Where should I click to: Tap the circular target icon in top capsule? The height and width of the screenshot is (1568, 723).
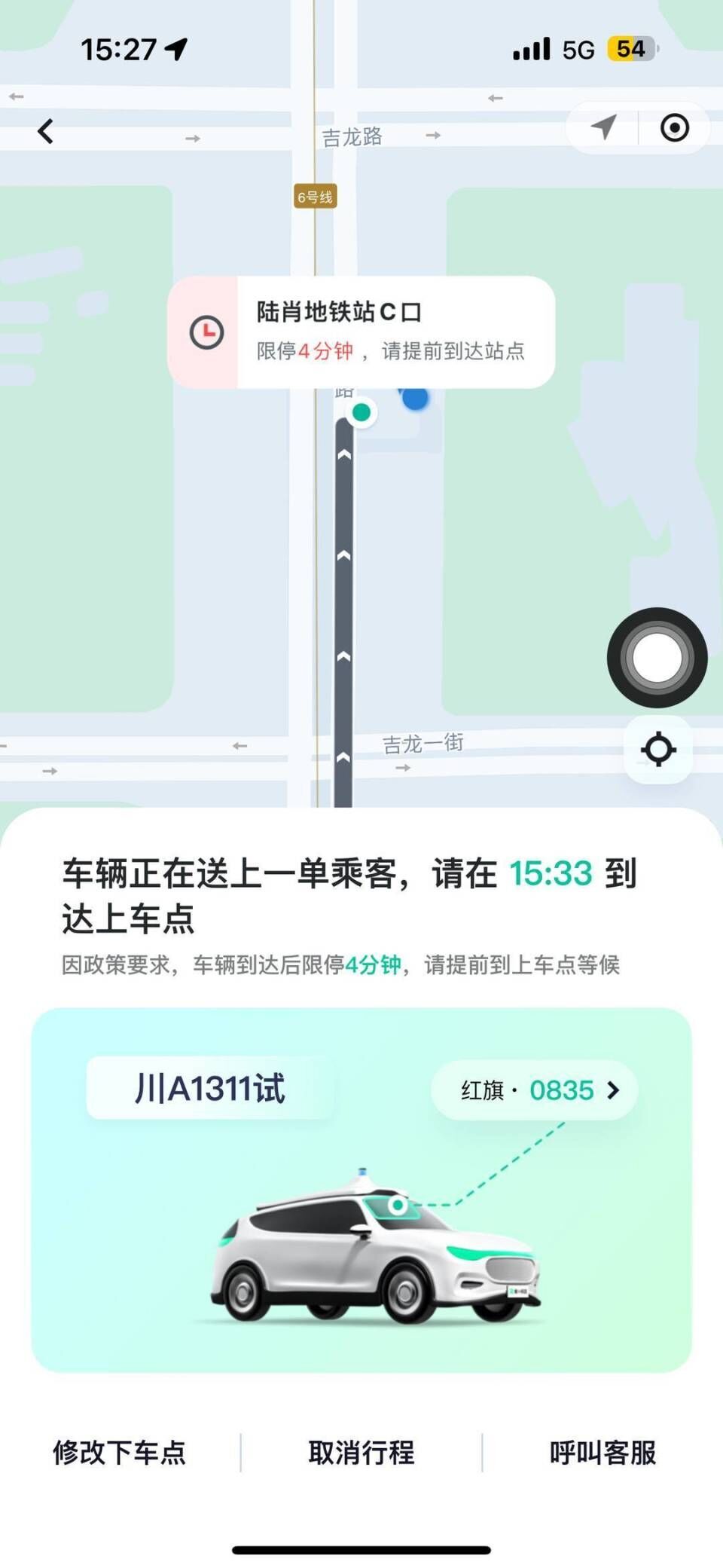[x=674, y=127]
